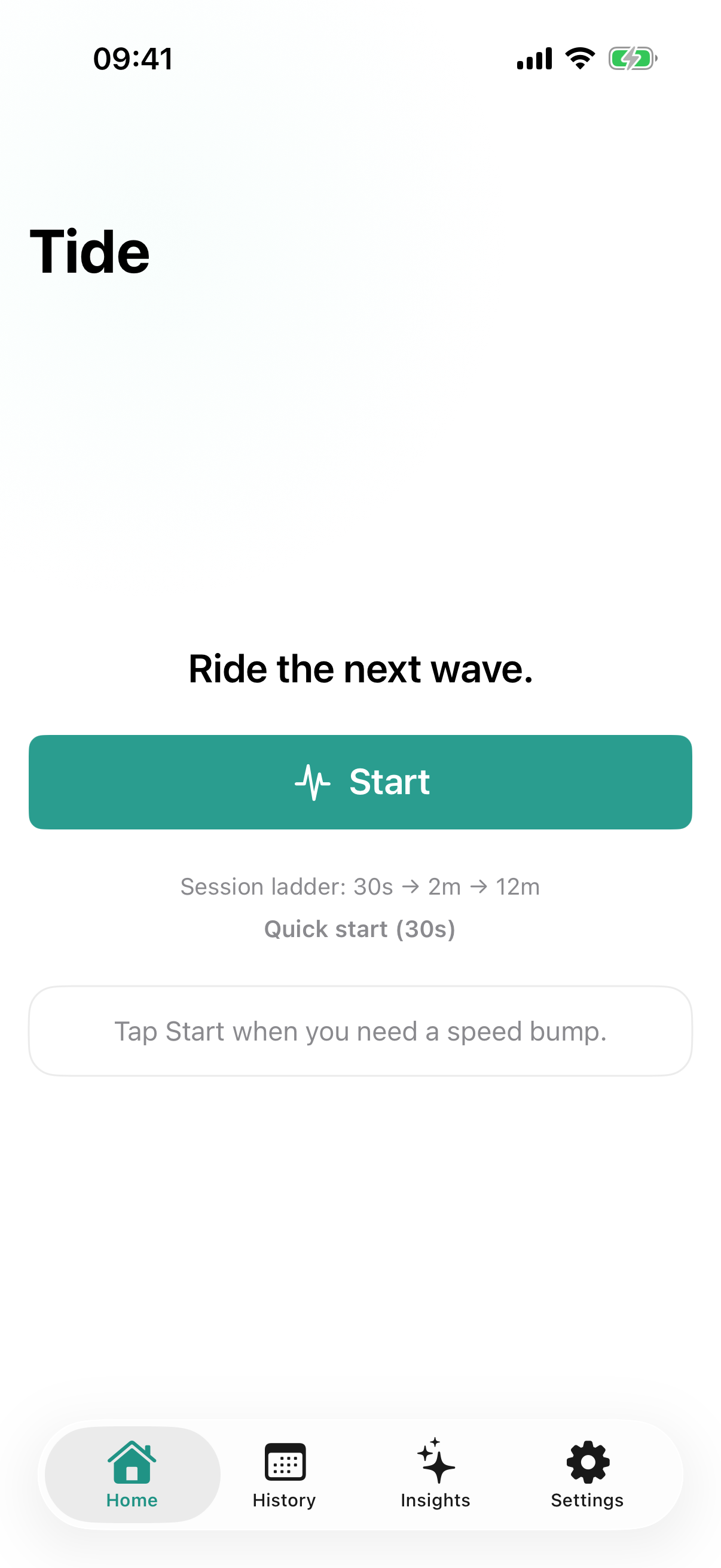Image resolution: width=721 pixels, height=1568 pixels.
Task: Select the Quick start (30s) option
Action: [x=360, y=928]
